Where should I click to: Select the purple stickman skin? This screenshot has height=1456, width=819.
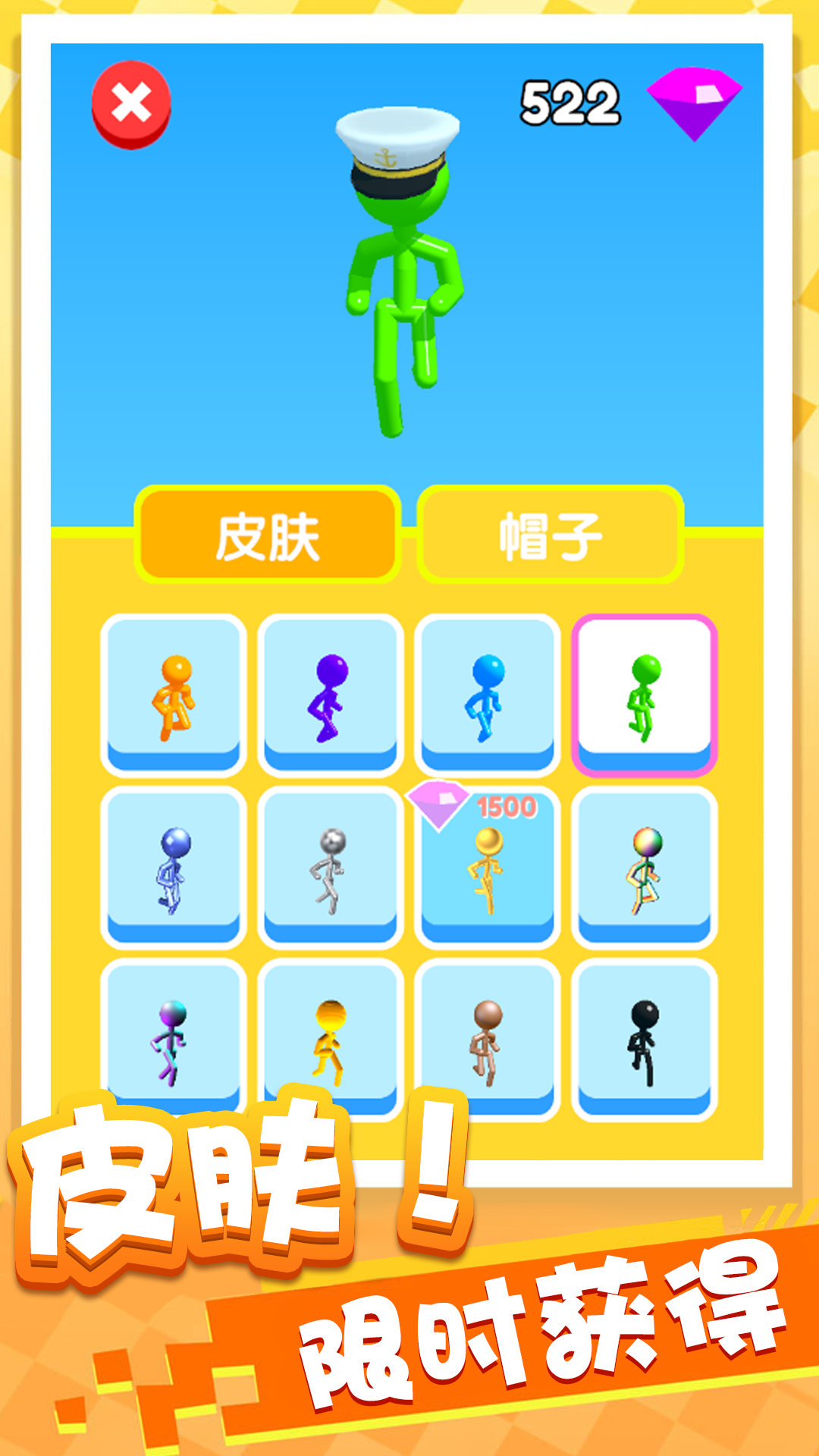tap(329, 694)
